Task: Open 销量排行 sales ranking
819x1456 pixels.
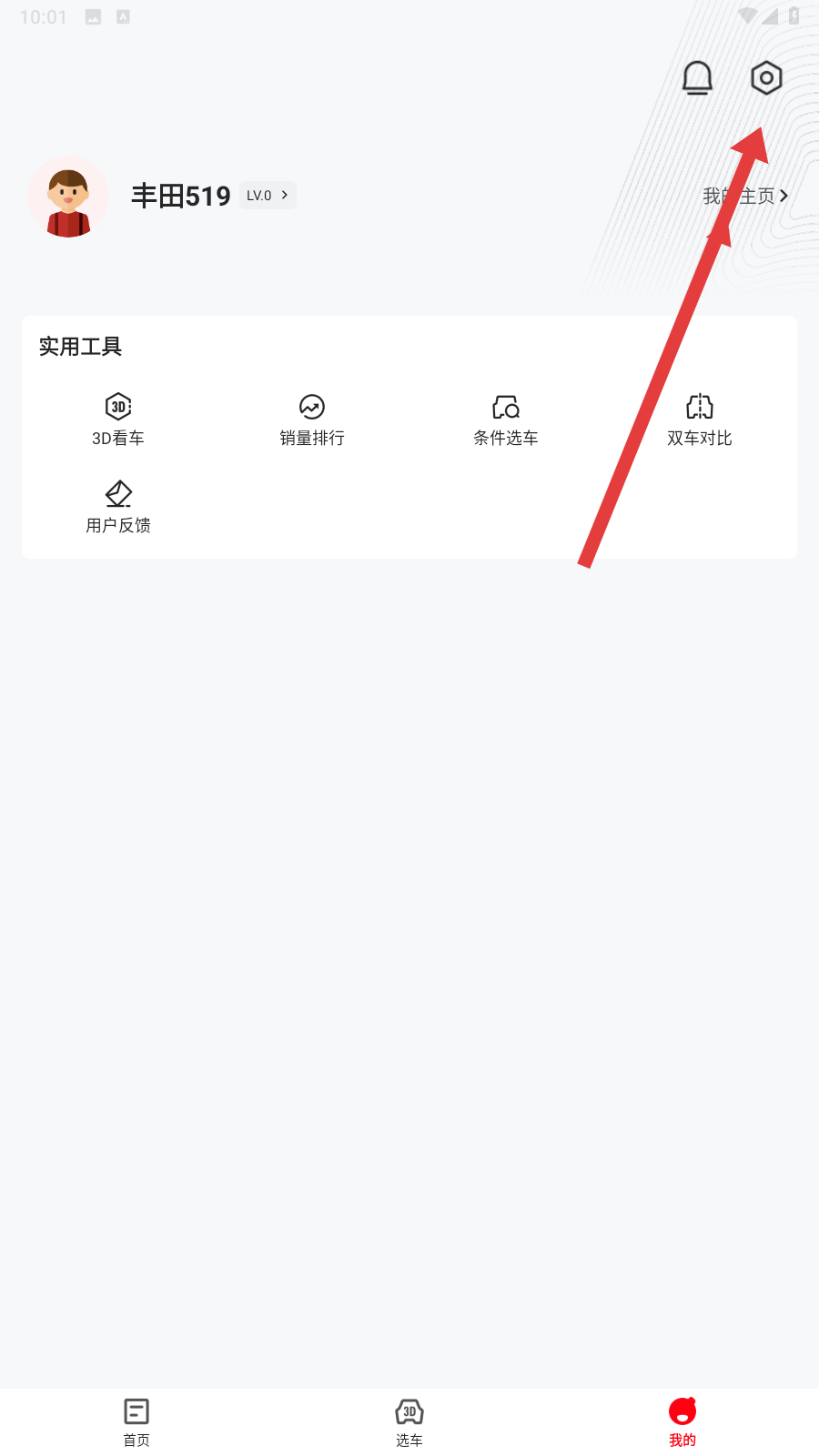Action: pos(312,420)
